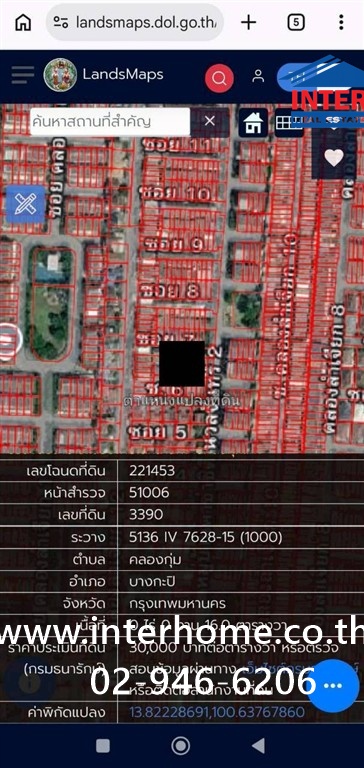Tap the place search field
The height and width of the screenshot is (768, 364).
tap(110, 121)
